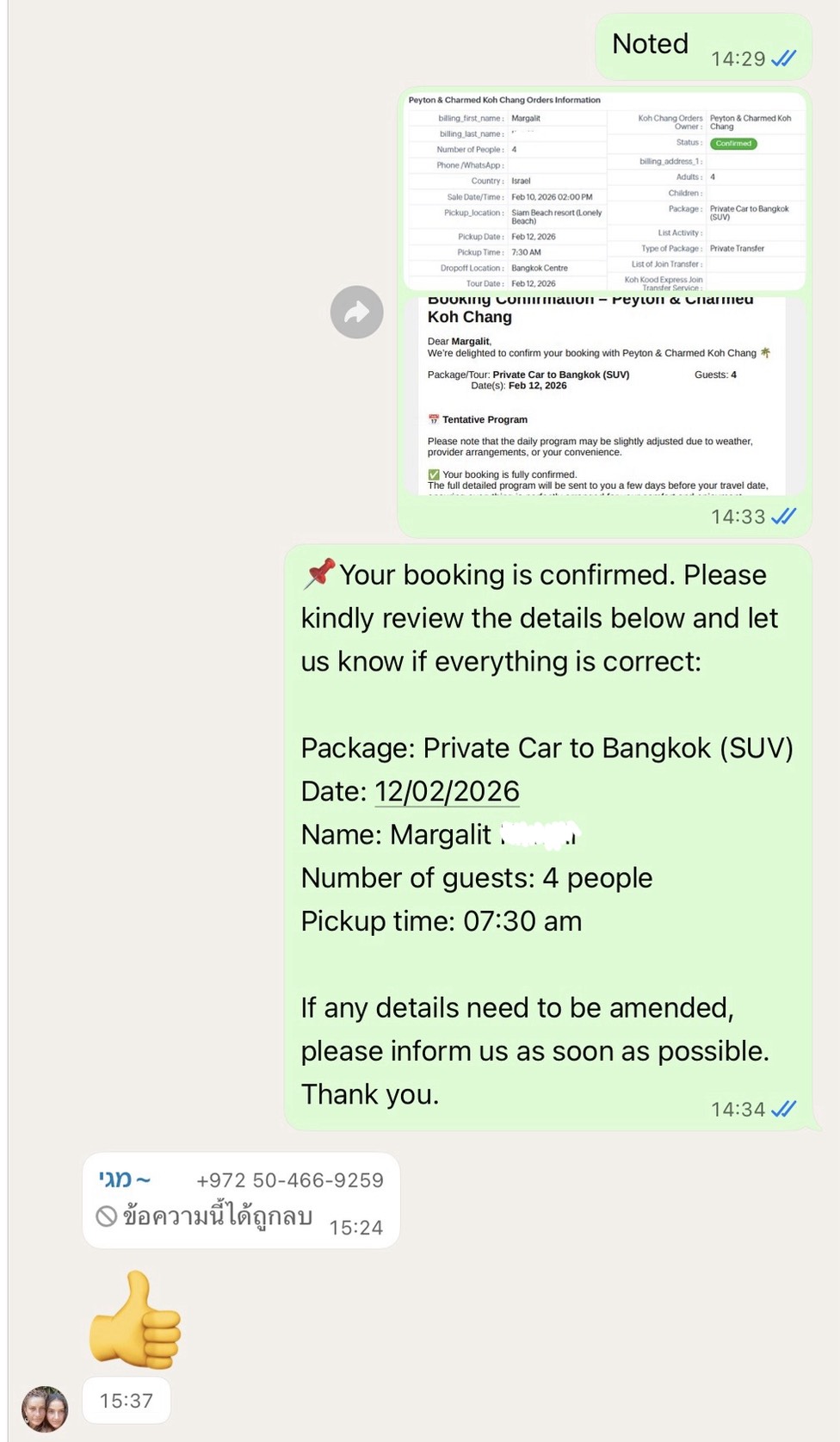View the sender's profile photo
840x1442 pixels.
tap(45, 1408)
